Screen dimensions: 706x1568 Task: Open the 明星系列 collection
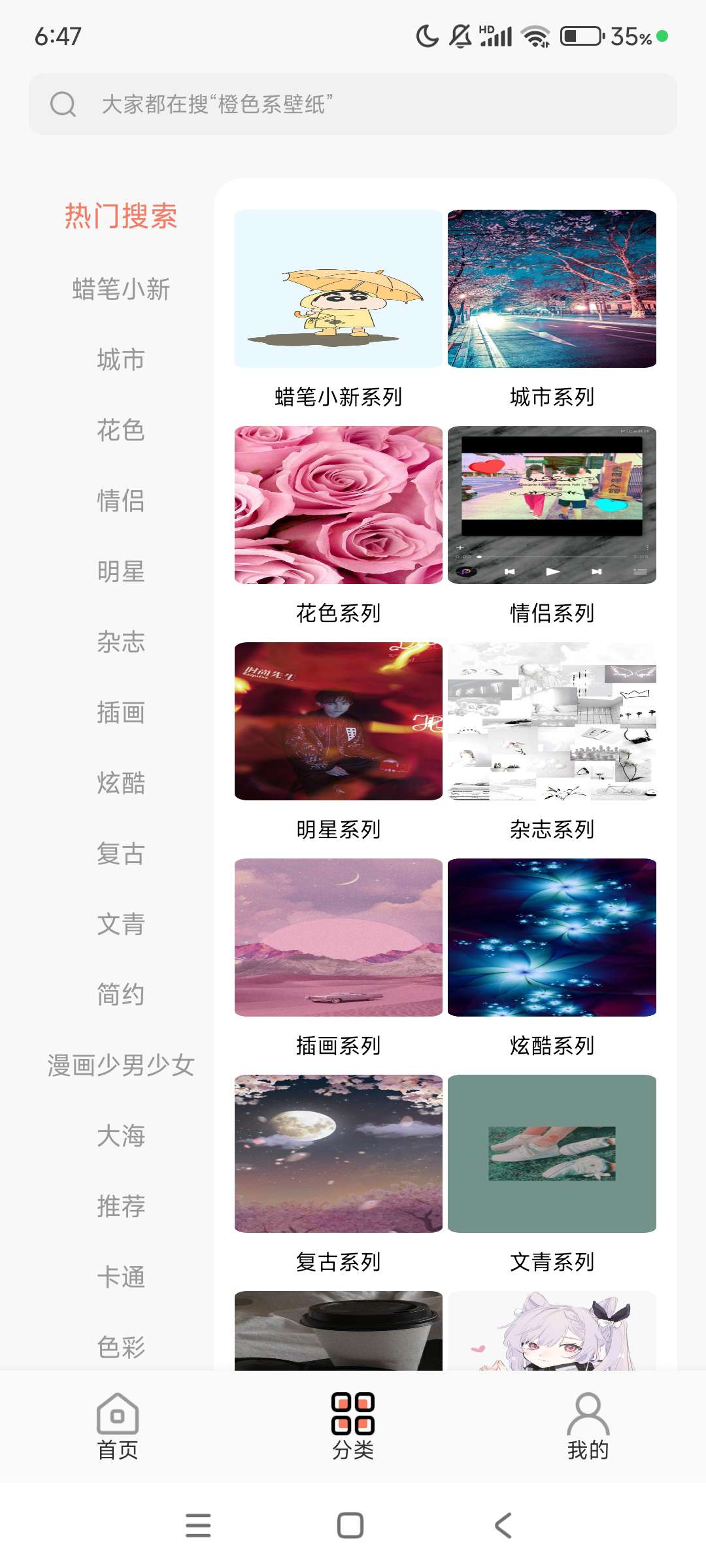pyautogui.click(x=339, y=721)
